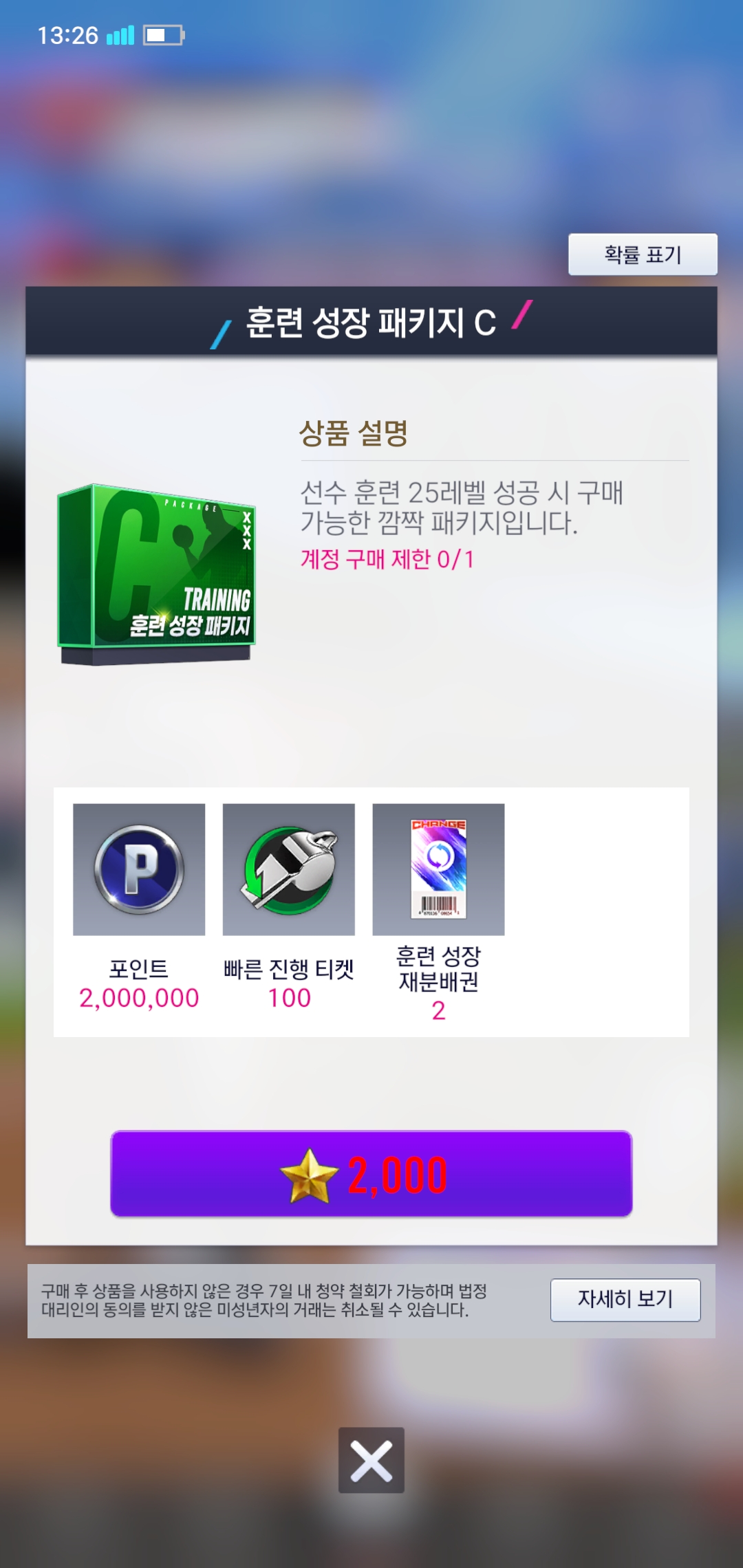
Task: View the 훈련 성장 재분배권 reward item
Action: 439,869
